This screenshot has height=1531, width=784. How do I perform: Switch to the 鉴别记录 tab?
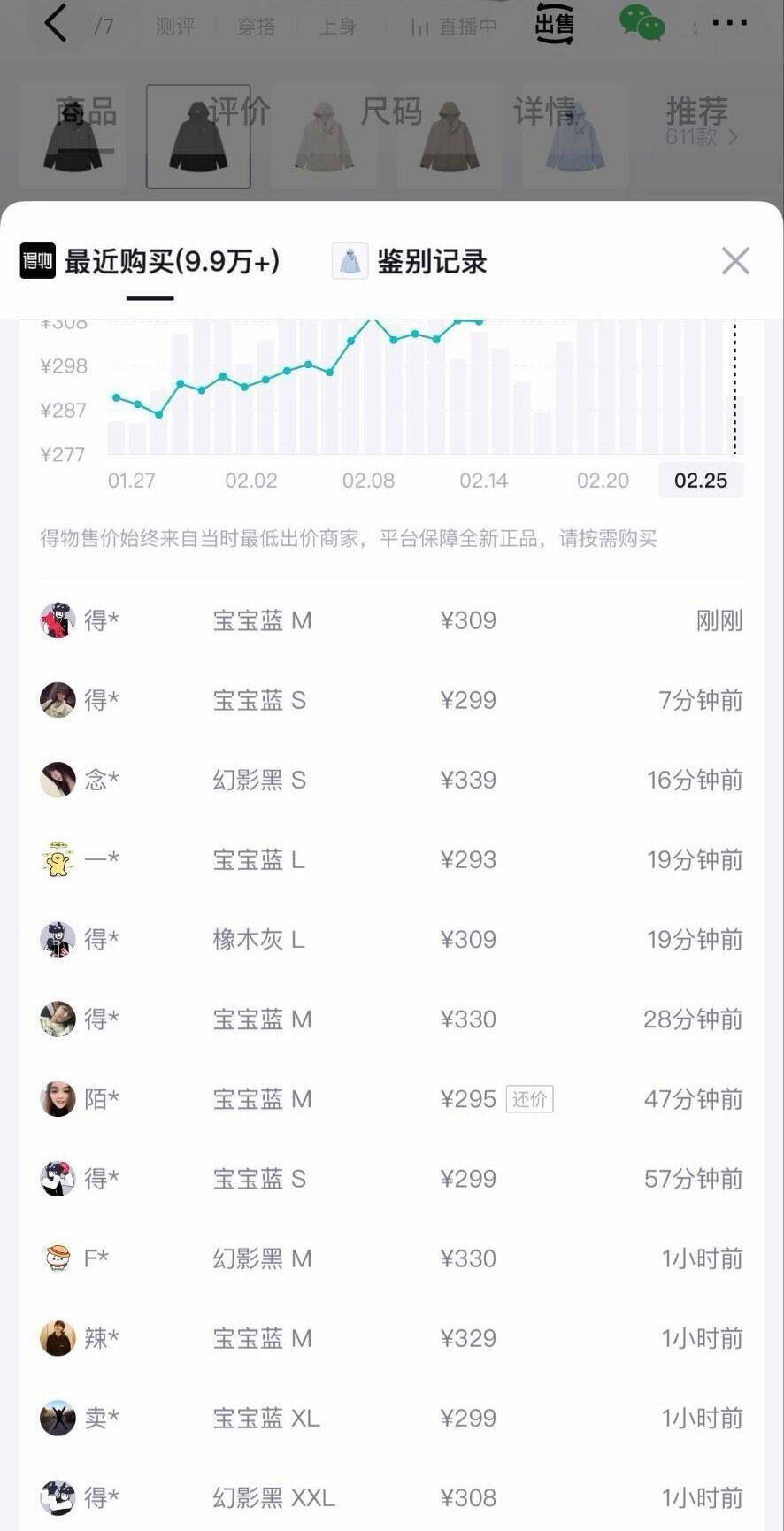[x=411, y=262]
